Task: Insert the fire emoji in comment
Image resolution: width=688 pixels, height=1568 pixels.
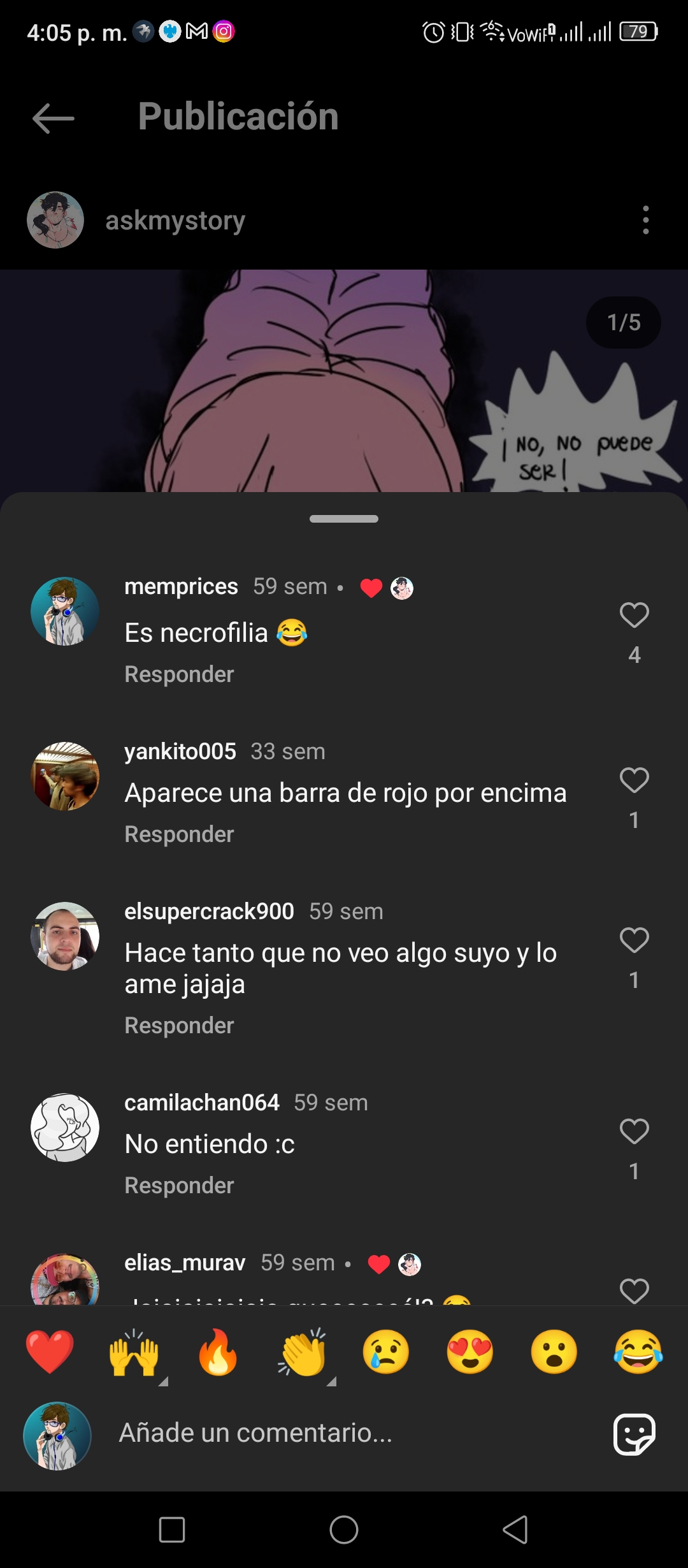Action: click(x=218, y=1353)
